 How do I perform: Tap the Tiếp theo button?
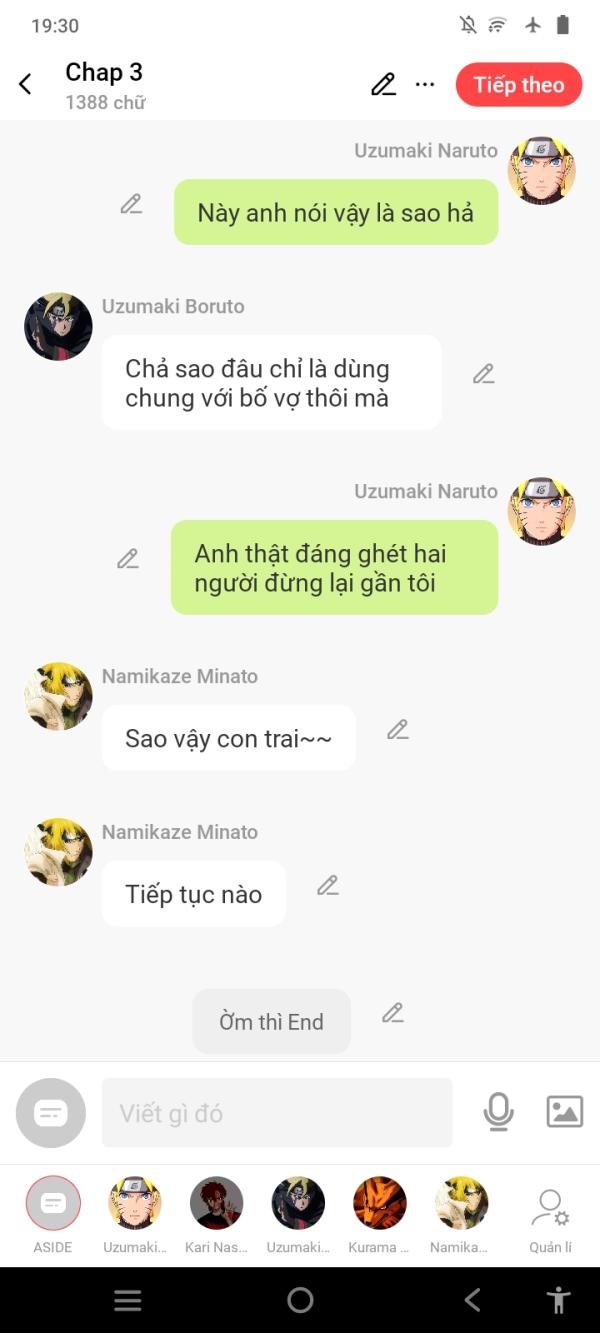point(518,85)
